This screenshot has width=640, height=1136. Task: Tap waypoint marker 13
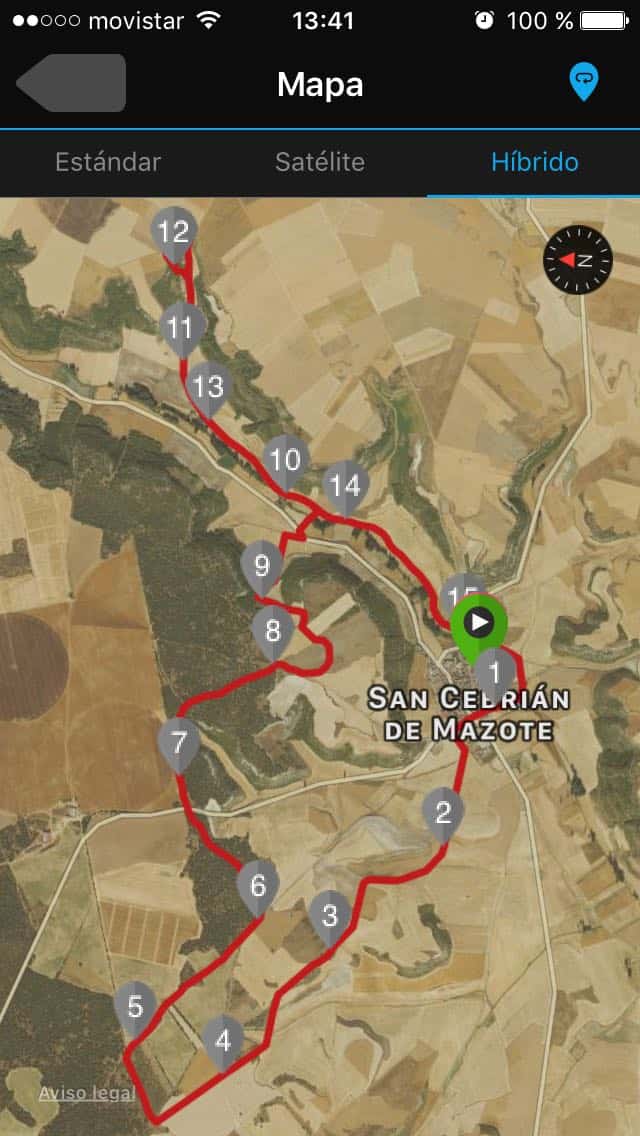[208, 387]
